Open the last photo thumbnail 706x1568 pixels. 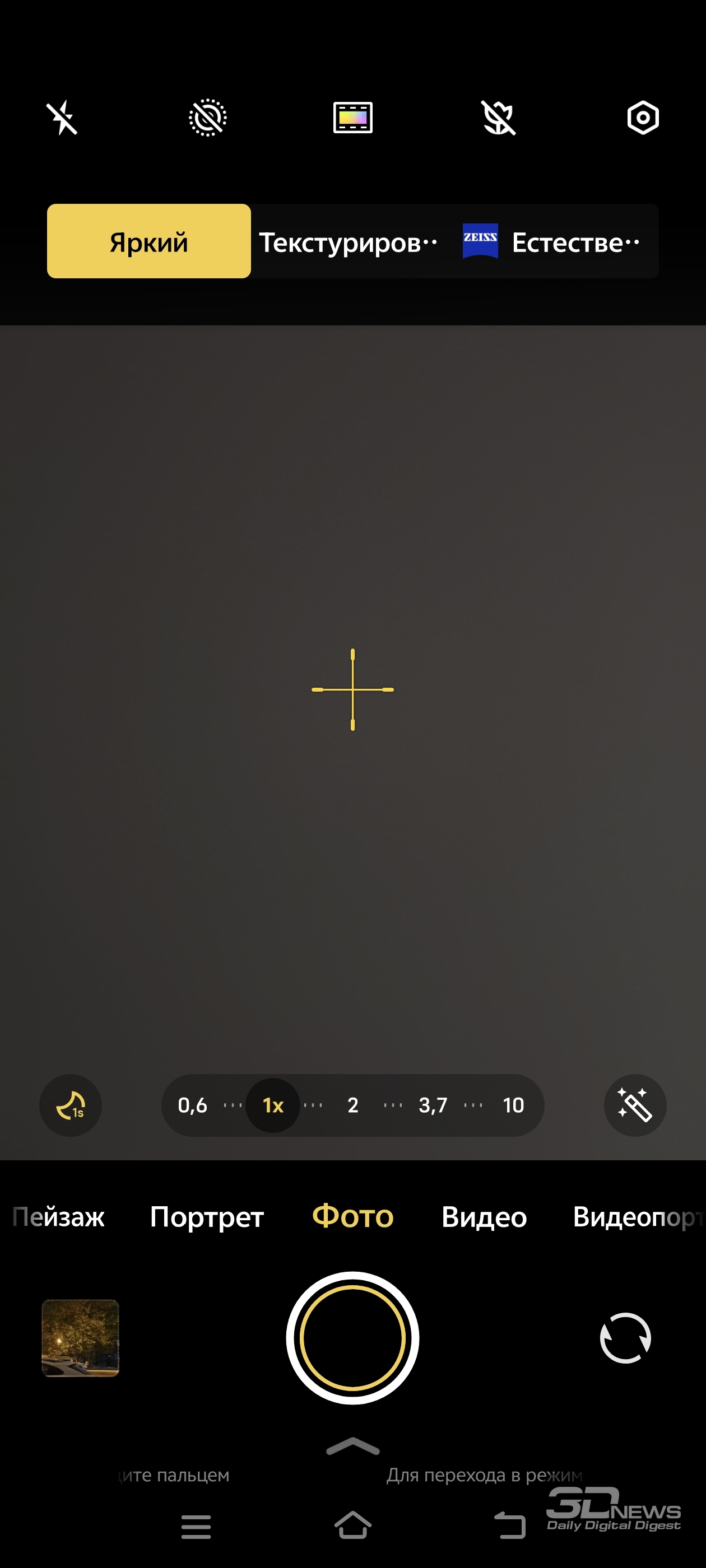[81, 1338]
